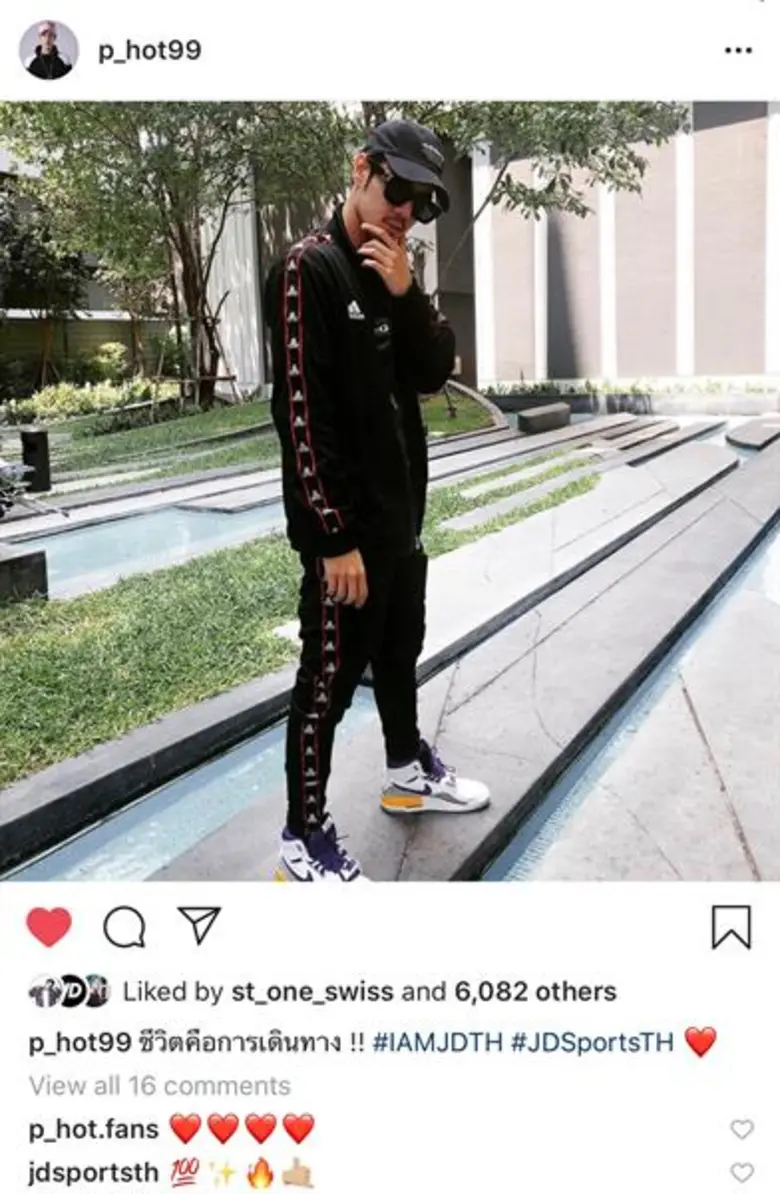
Task: Open p_hot99 profile avatar
Action: [x=48, y=50]
